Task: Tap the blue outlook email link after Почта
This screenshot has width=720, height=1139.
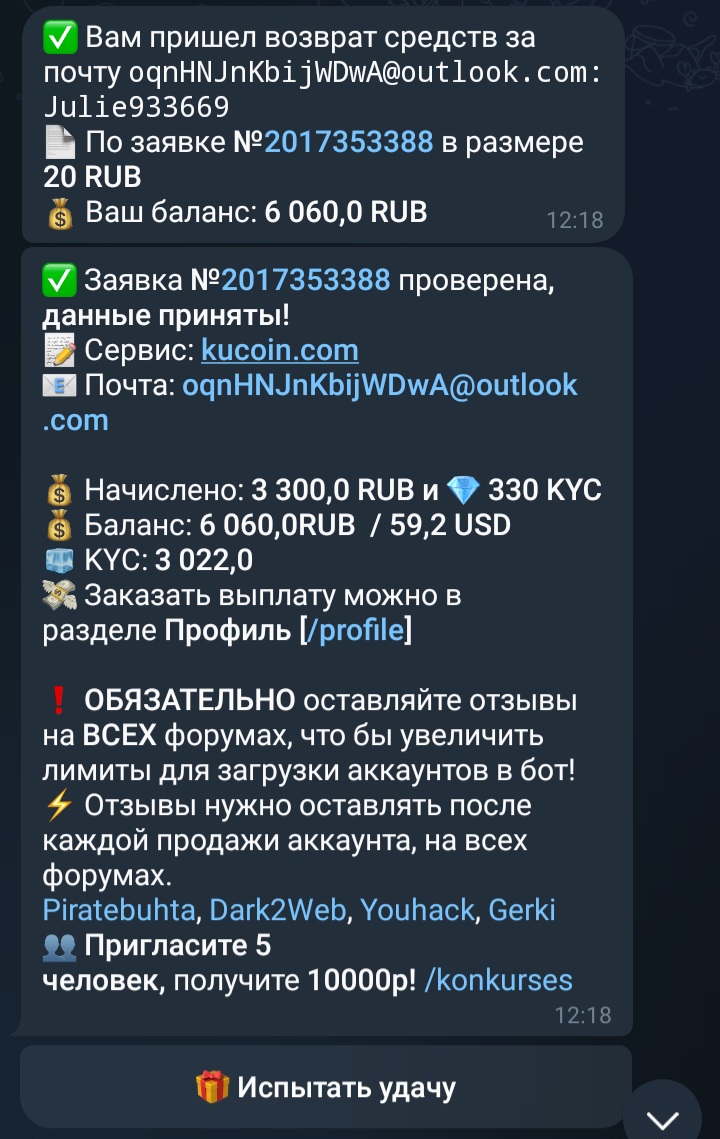Action: (x=379, y=386)
